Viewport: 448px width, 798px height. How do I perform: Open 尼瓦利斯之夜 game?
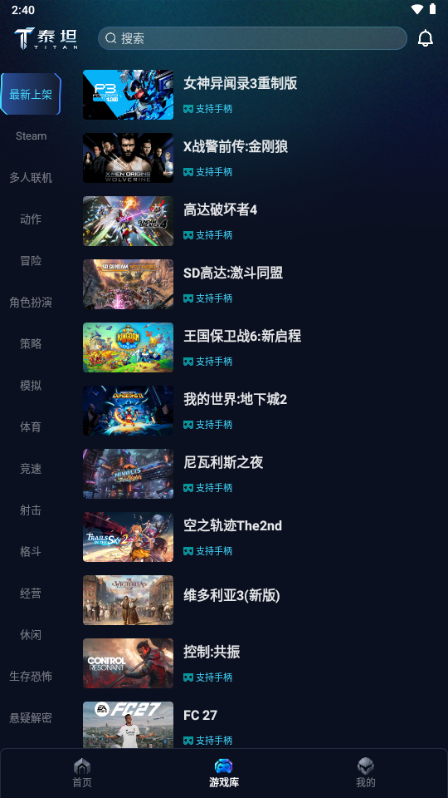click(262, 473)
